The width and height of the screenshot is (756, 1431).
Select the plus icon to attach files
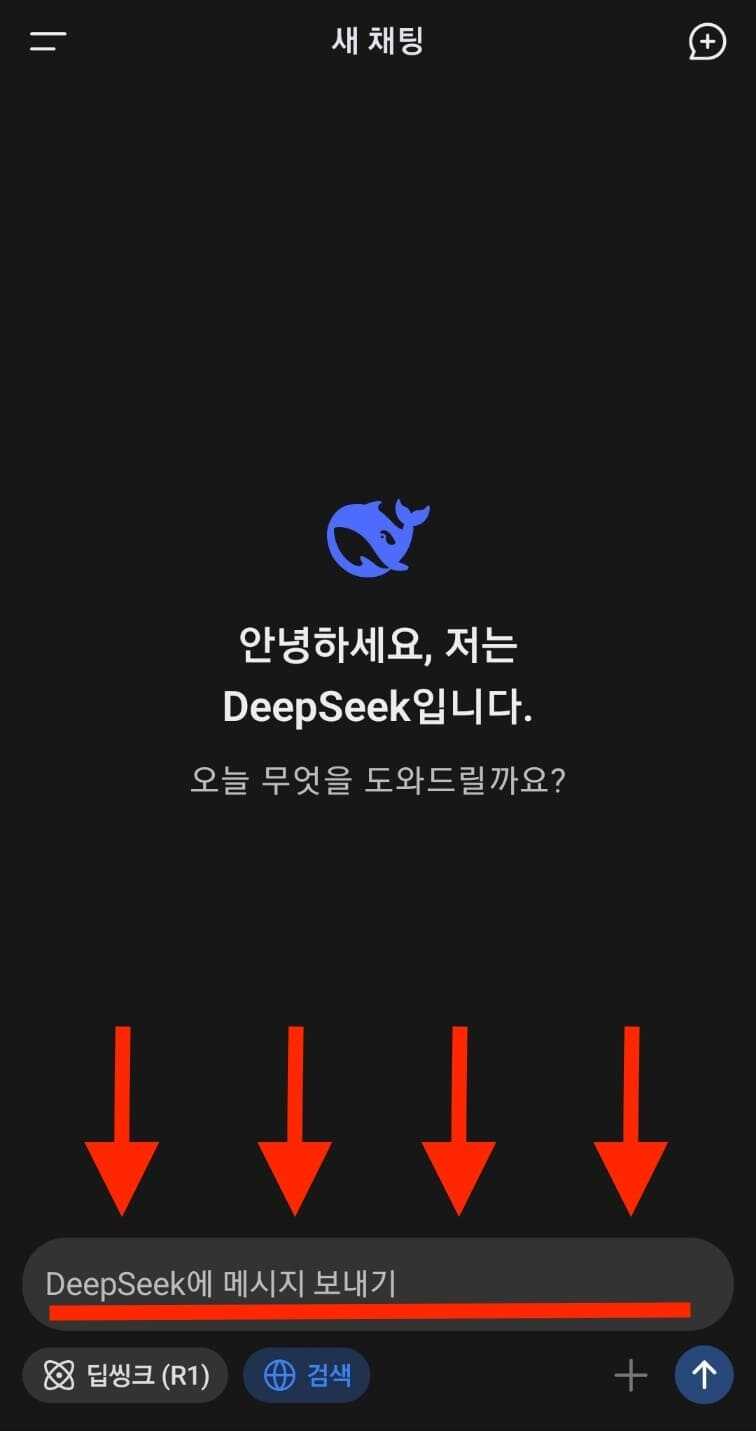(x=631, y=1375)
